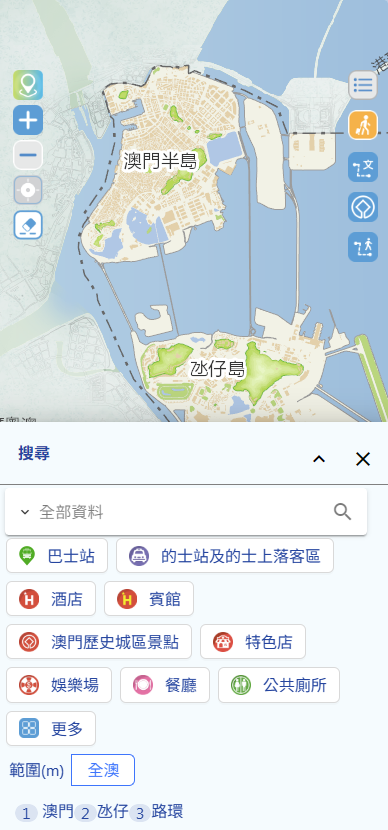Open the World Heritage sites layer

click(x=363, y=207)
